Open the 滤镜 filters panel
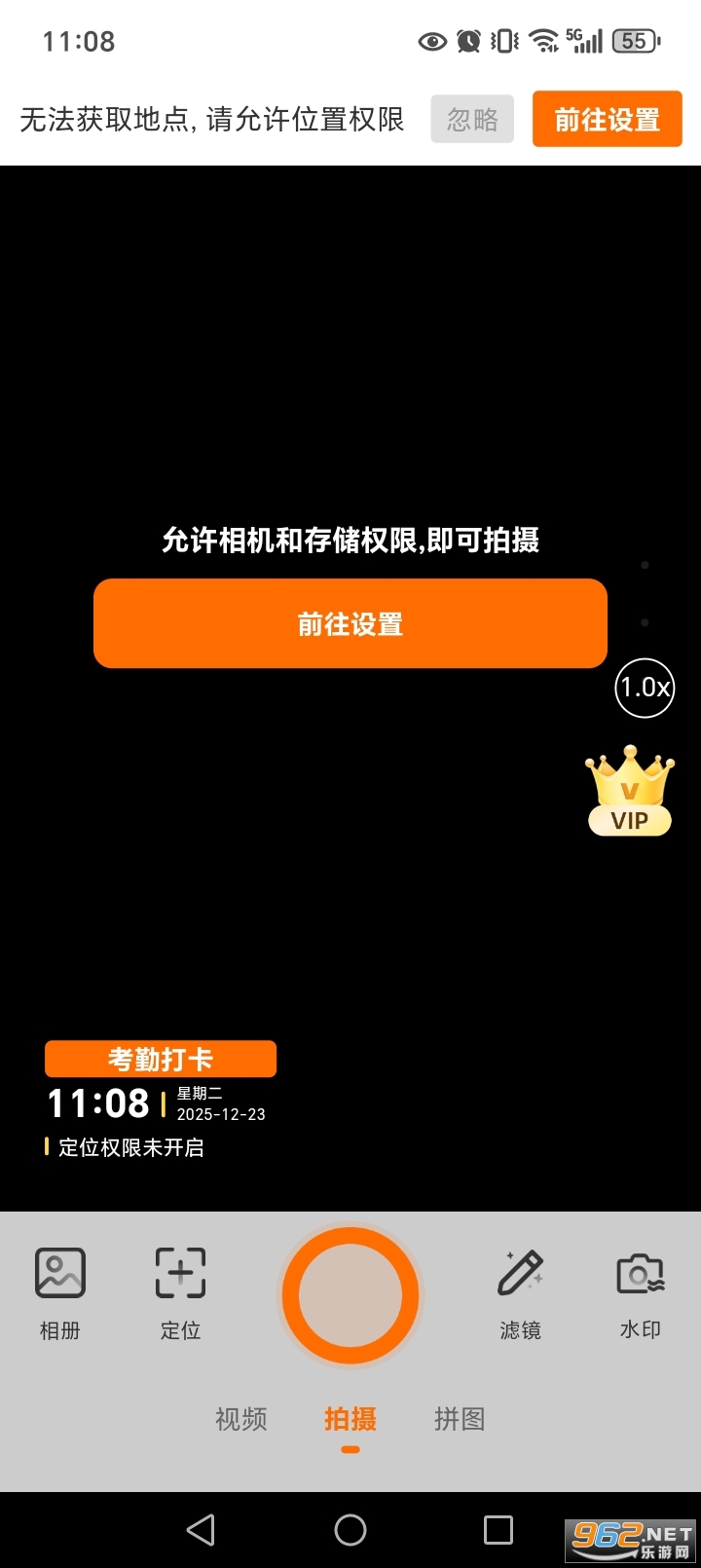The height and width of the screenshot is (1568, 701). [522, 1290]
